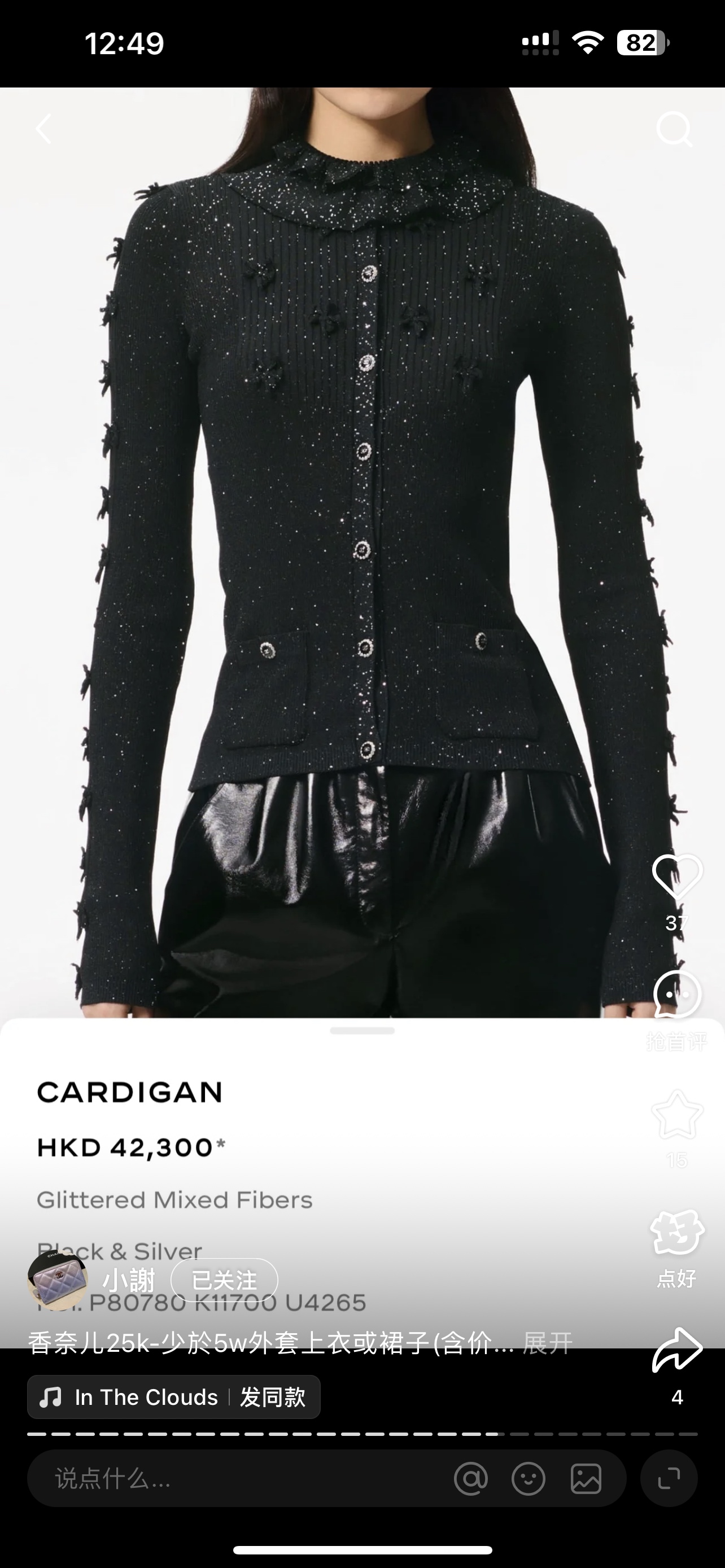Open search via the magnifier icon
The height and width of the screenshot is (1568, 725).
pos(674,129)
